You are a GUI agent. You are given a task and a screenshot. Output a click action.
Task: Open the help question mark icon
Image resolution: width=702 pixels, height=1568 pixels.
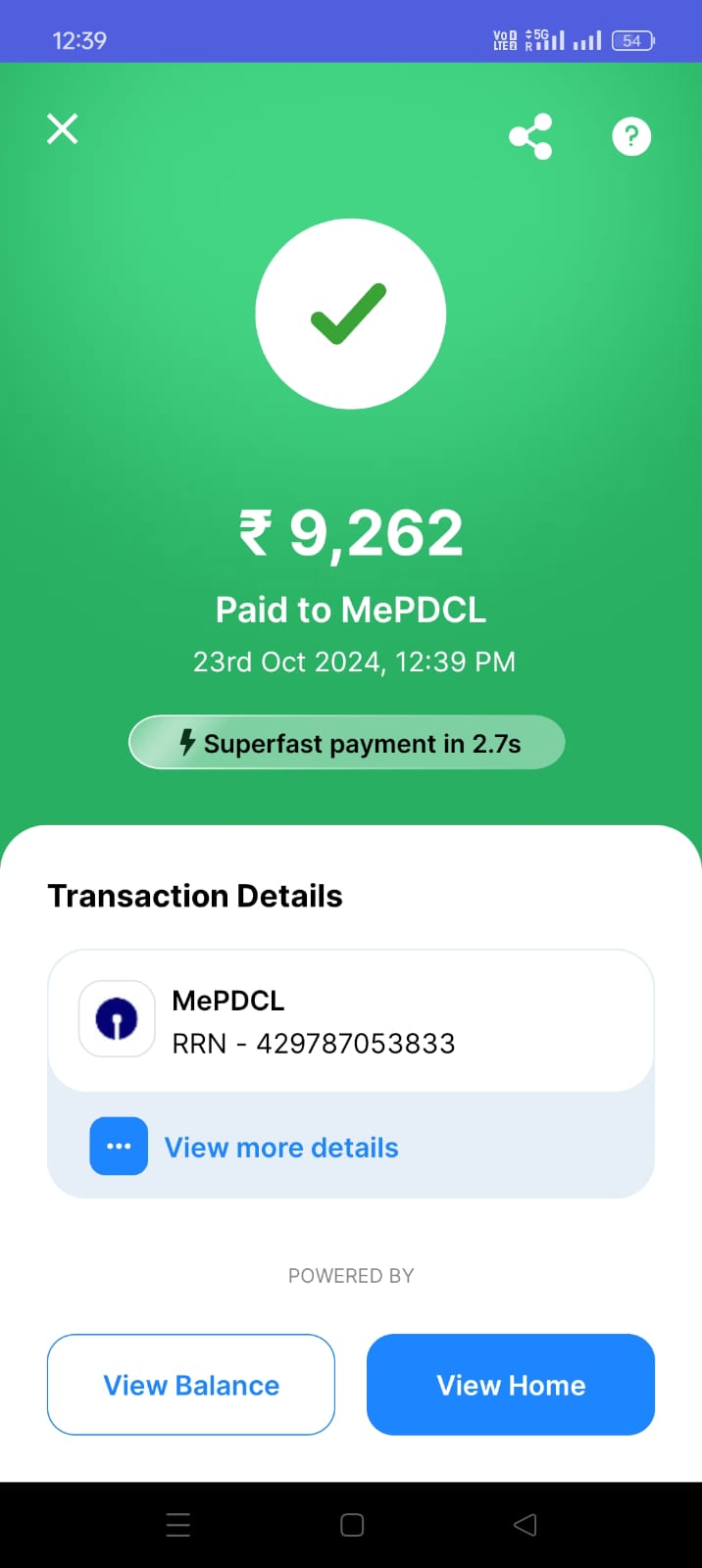pos(631,136)
